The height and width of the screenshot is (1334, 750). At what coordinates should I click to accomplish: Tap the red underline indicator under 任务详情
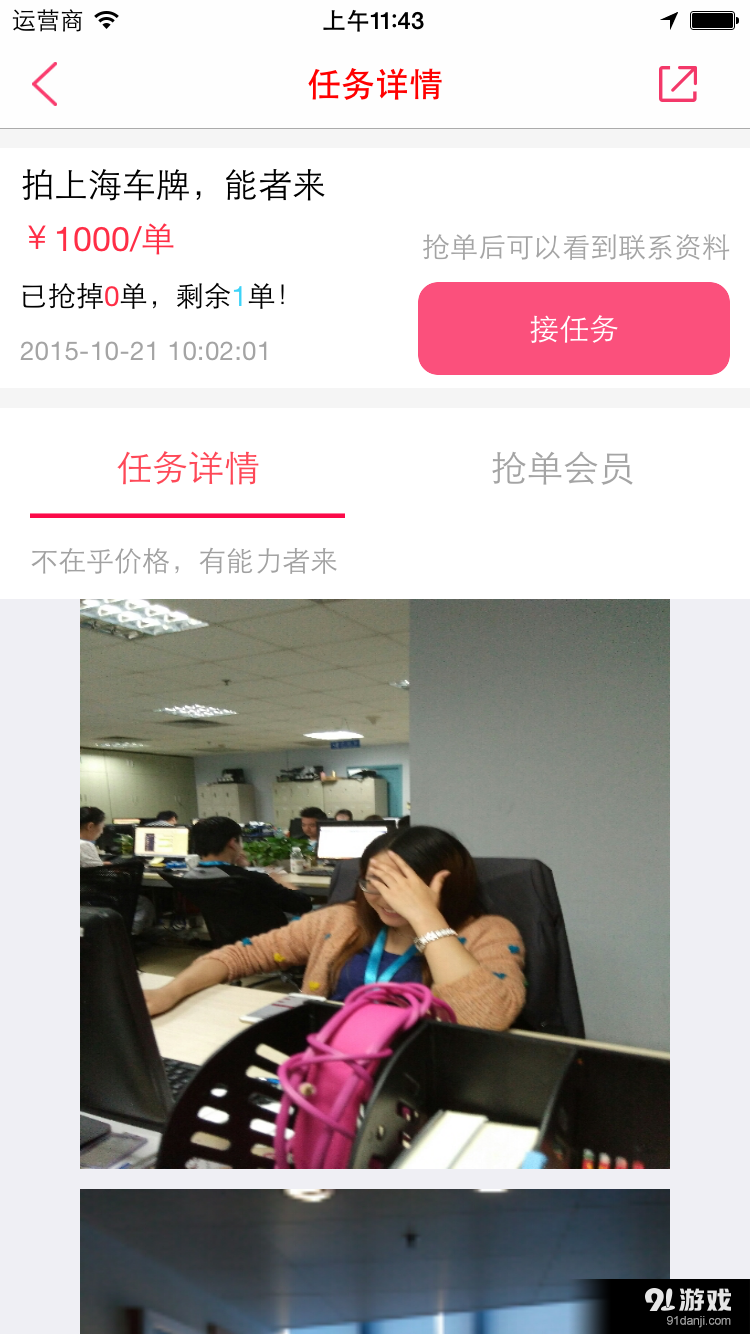pos(187,516)
